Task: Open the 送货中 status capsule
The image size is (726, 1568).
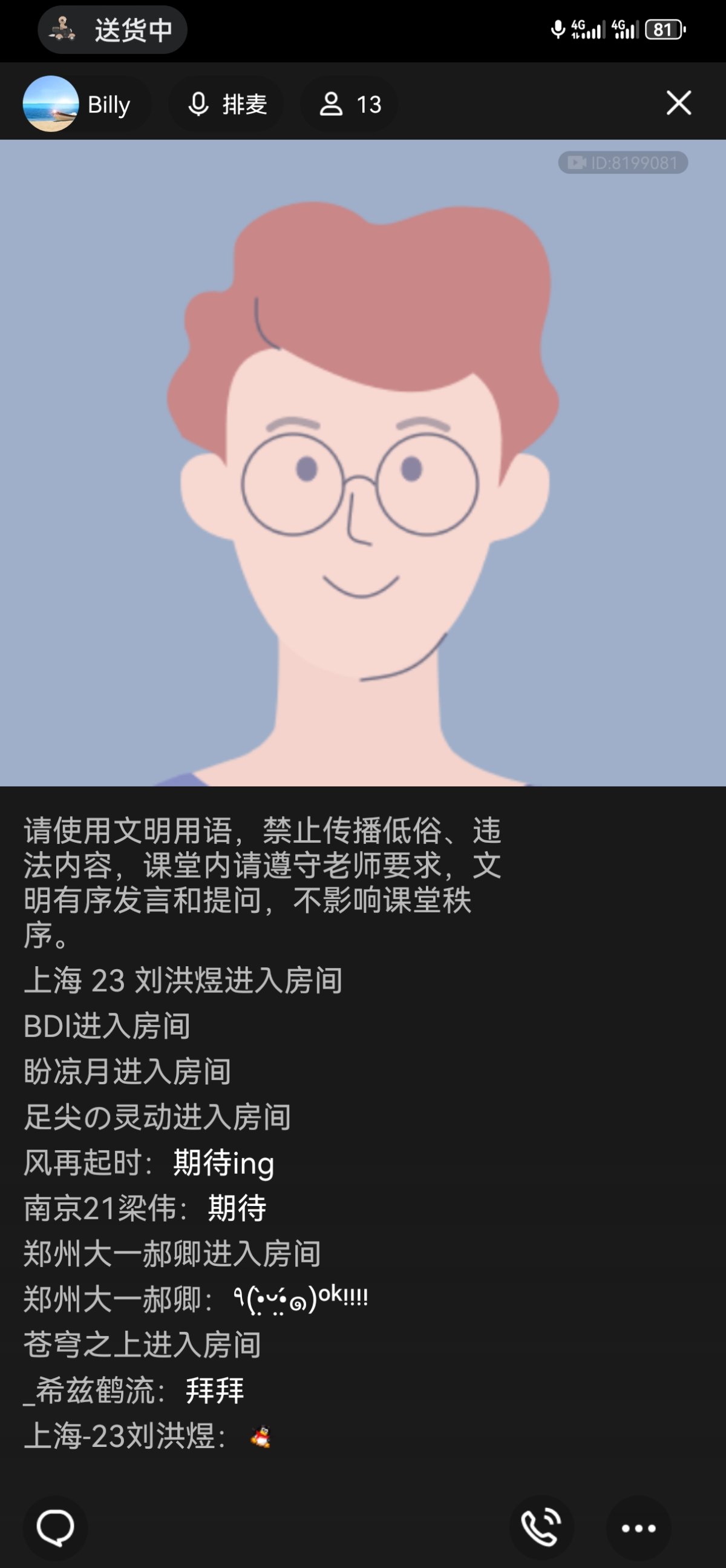Action: coord(113,30)
